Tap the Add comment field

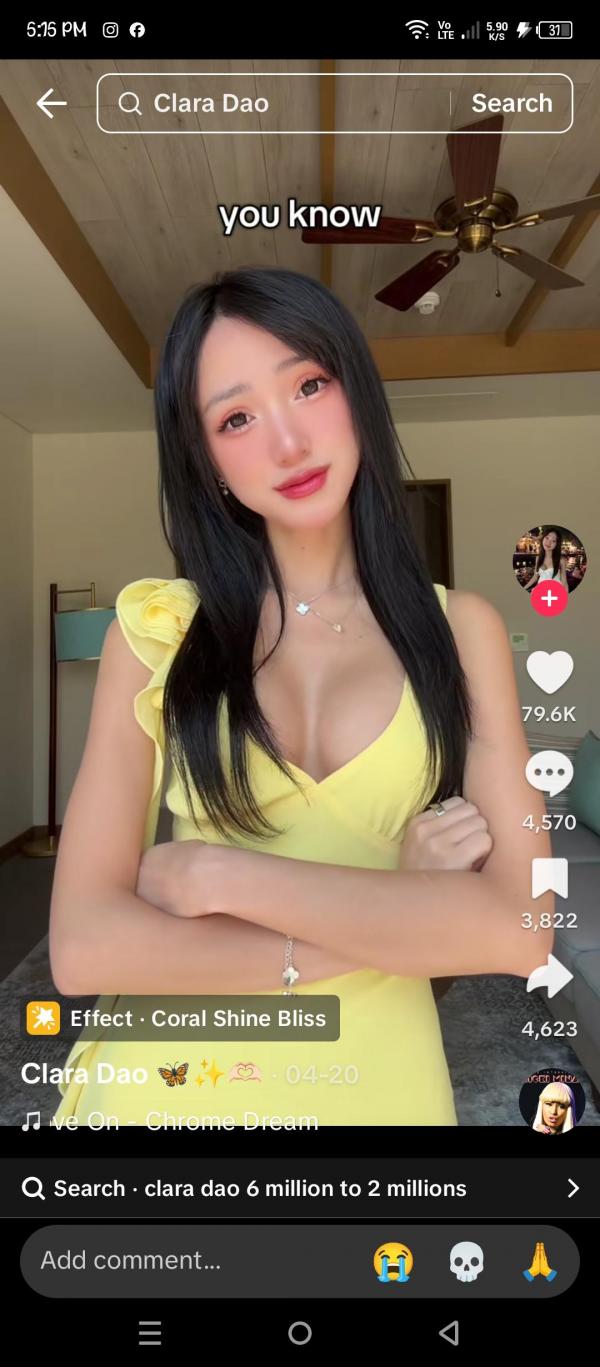pos(190,1260)
